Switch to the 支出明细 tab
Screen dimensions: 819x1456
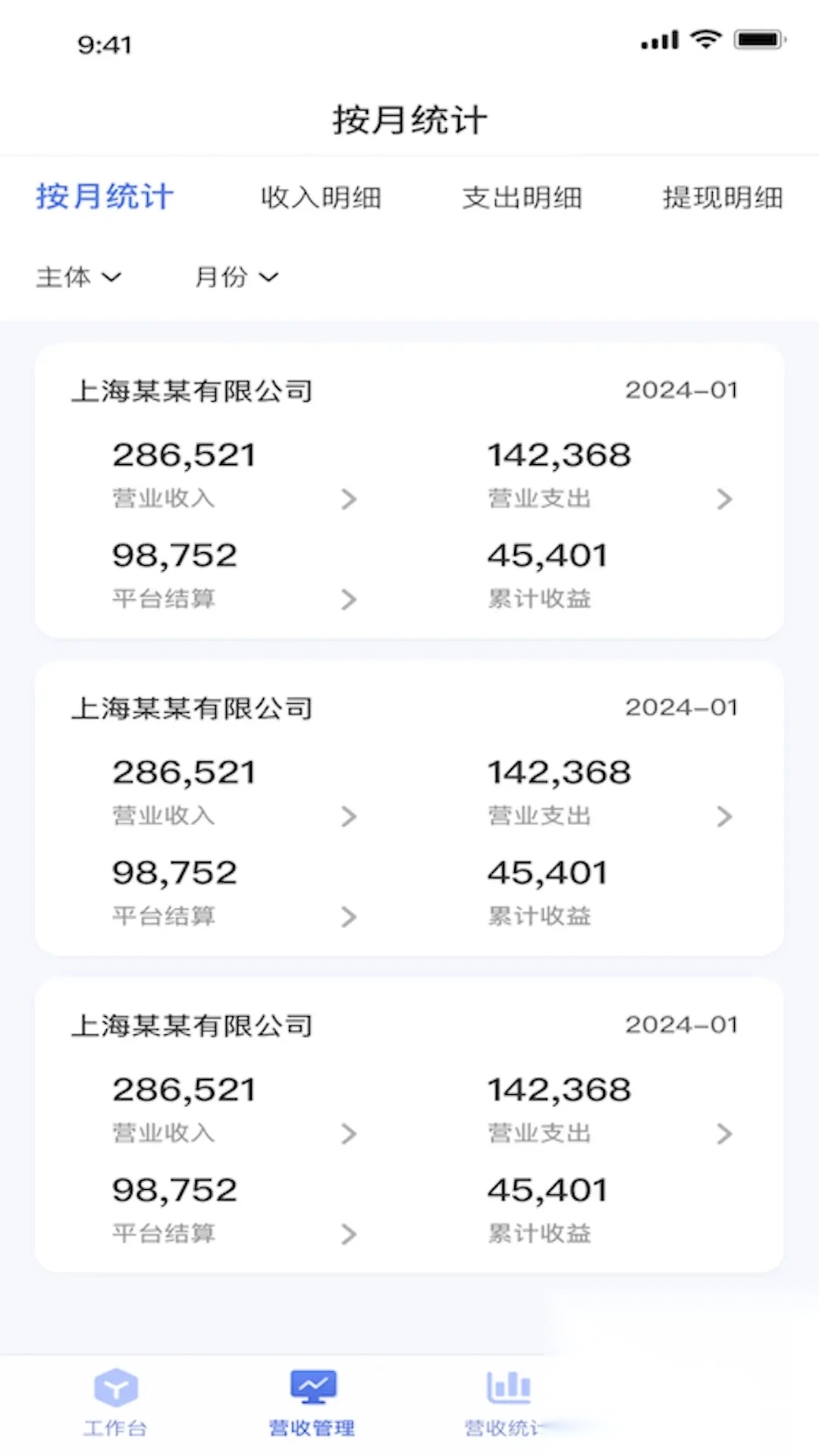coord(522,198)
